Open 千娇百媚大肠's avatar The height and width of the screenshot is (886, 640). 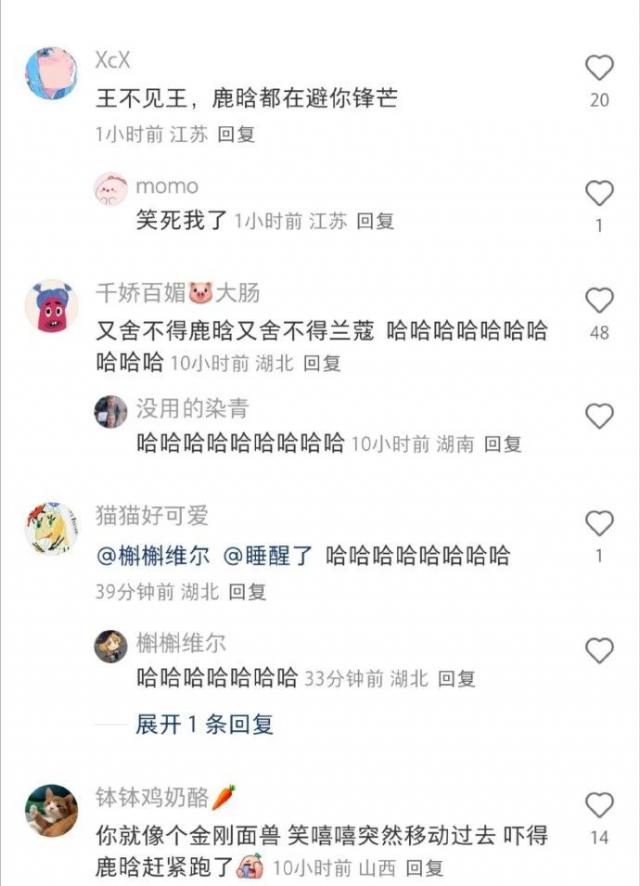51,306
